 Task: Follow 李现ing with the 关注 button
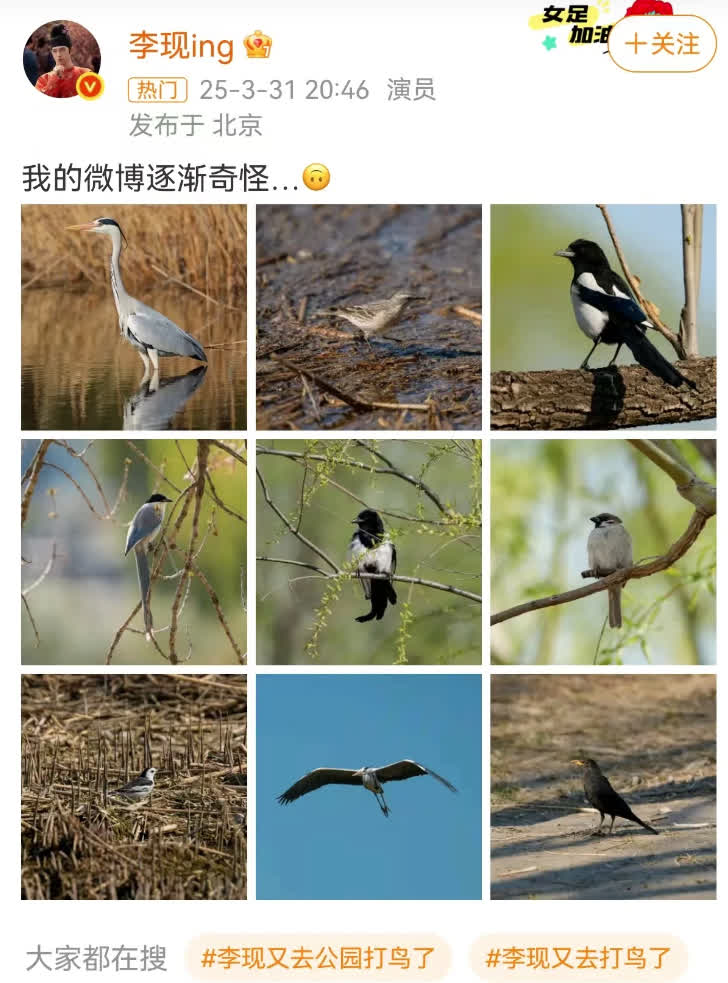pyautogui.click(x=662, y=44)
